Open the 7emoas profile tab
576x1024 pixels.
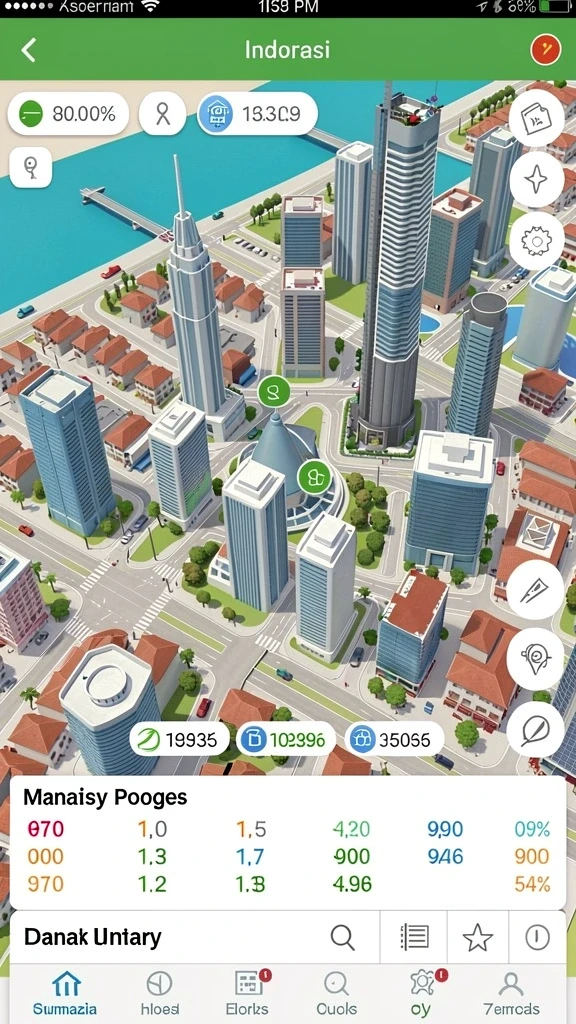coord(511,993)
